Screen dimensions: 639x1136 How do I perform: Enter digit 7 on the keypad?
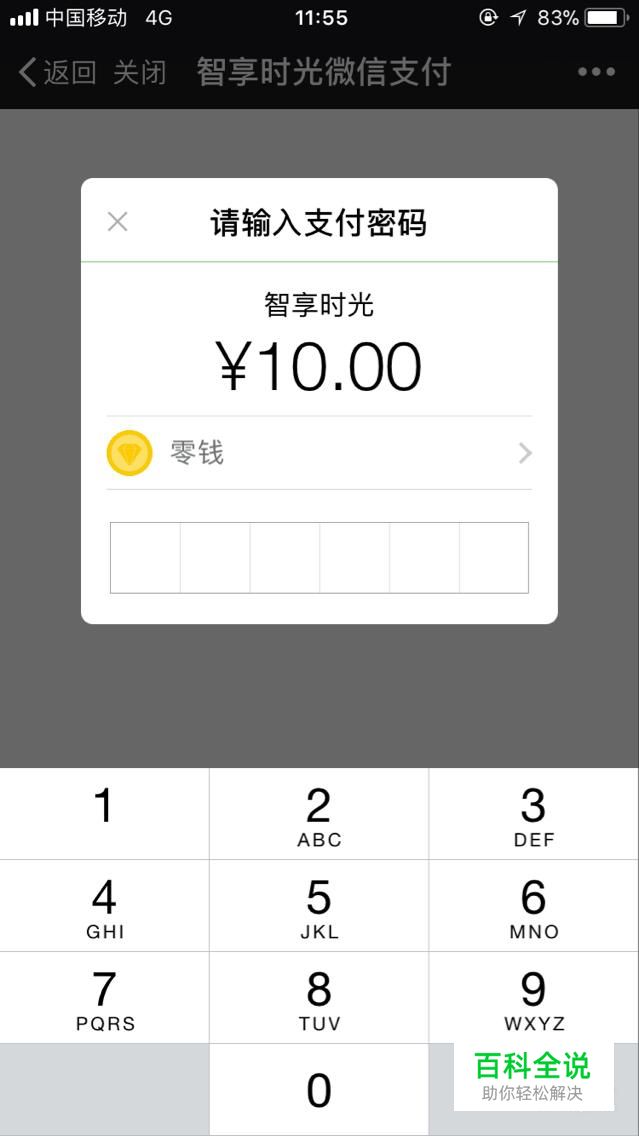coord(104,998)
